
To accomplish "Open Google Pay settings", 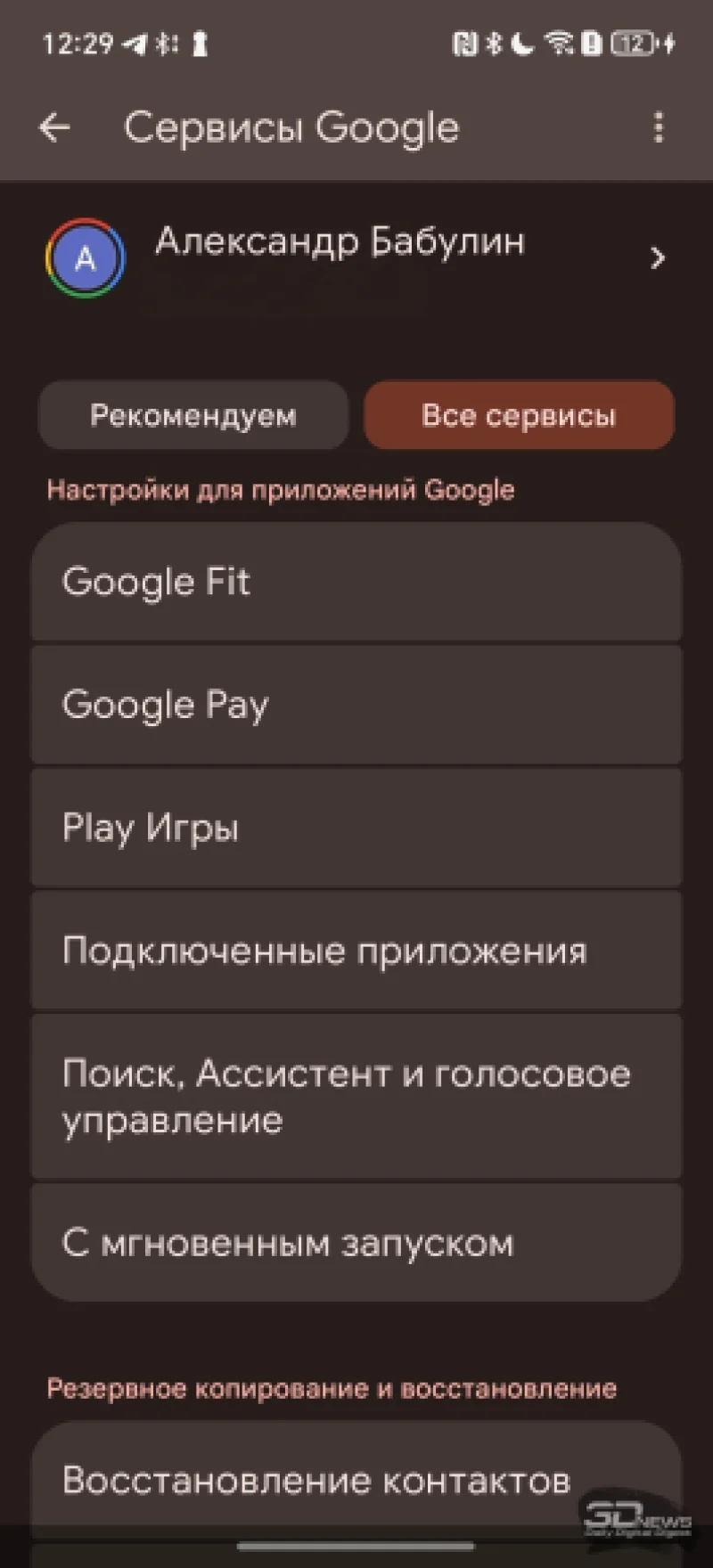I will [356, 705].
